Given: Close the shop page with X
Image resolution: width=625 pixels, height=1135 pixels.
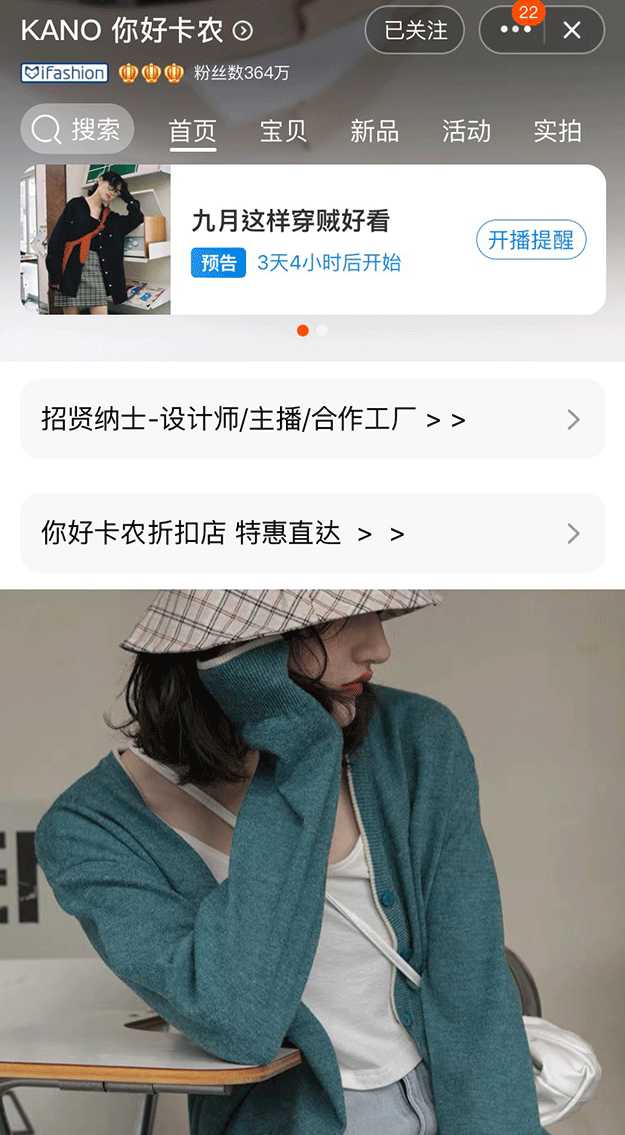Looking at the screenshot, I should click(x=572, y=31).
